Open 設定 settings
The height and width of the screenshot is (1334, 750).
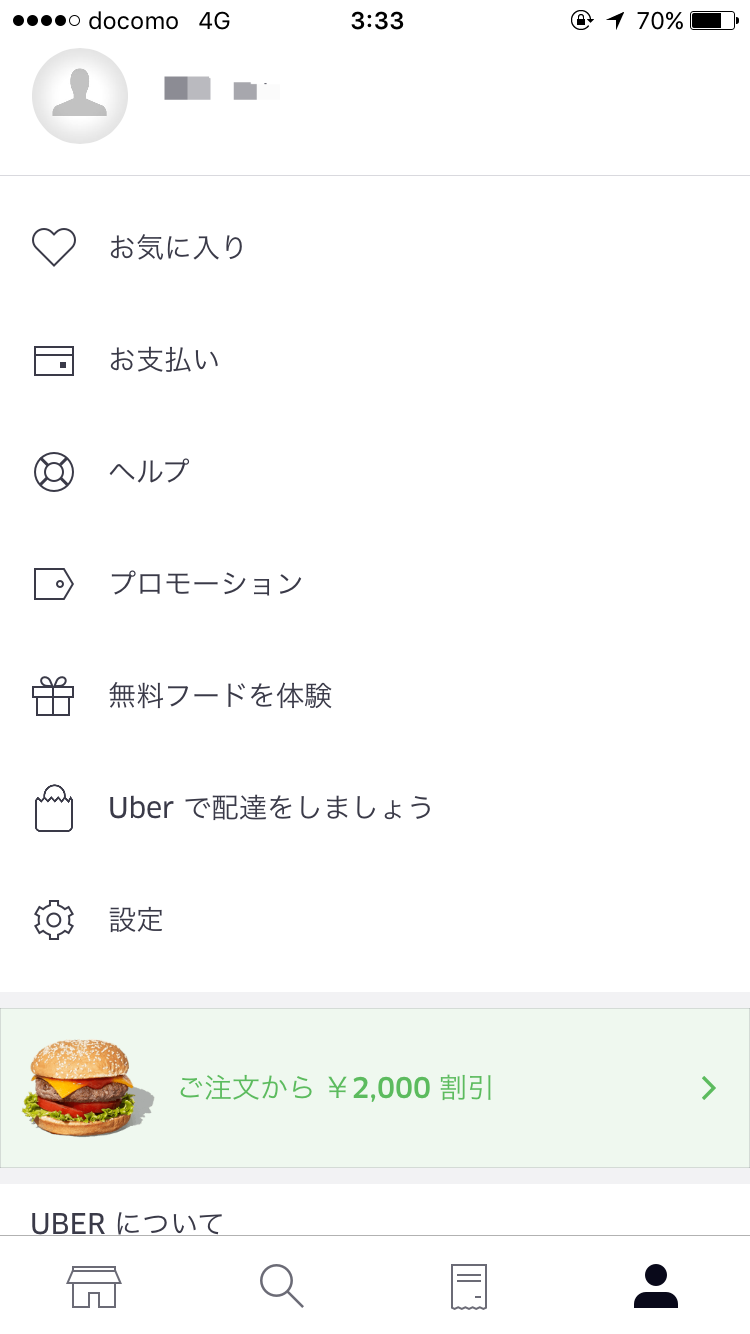(x=375, y=919)
